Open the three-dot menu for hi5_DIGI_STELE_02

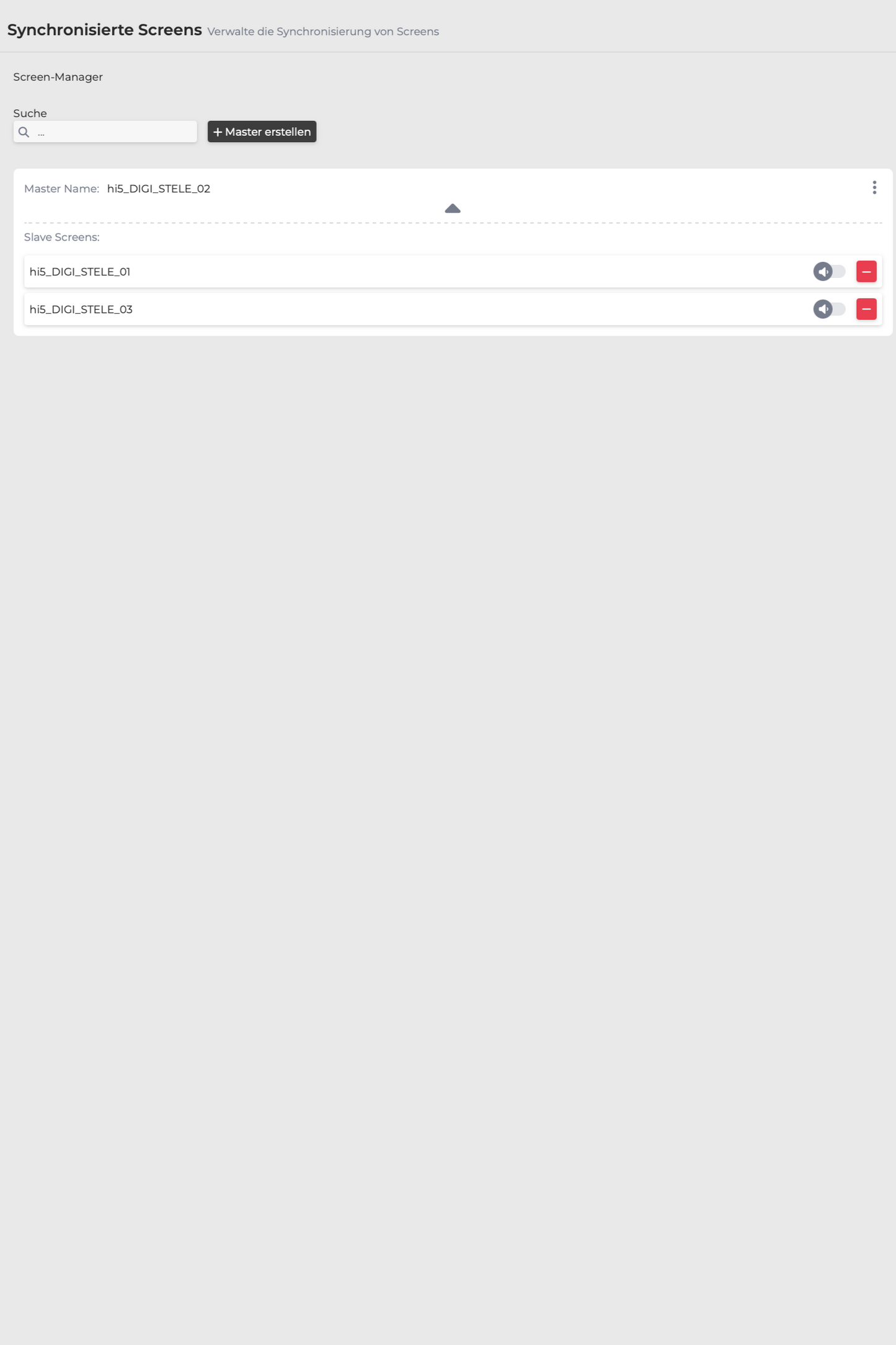click(x=874, y=187)
